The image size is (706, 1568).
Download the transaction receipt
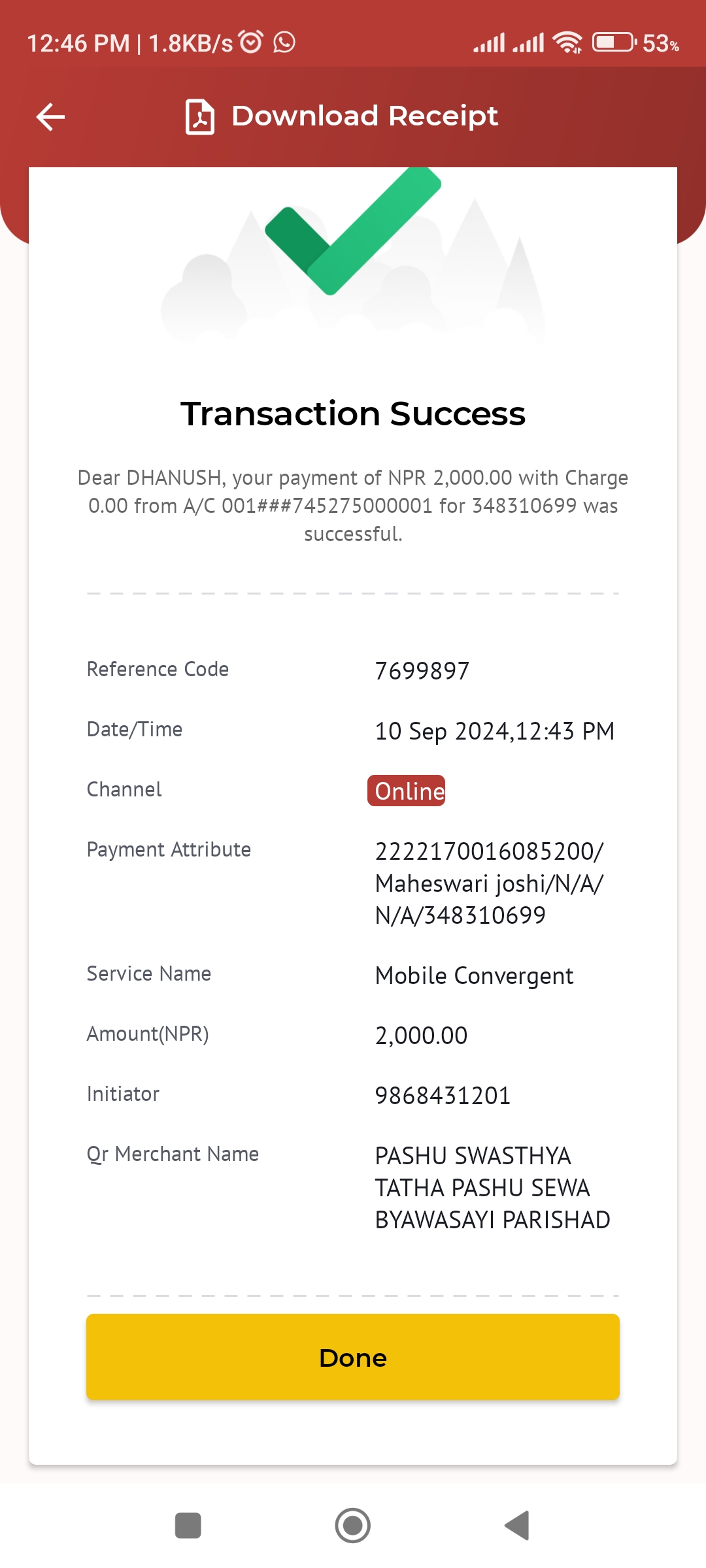(x=341, y=116)
